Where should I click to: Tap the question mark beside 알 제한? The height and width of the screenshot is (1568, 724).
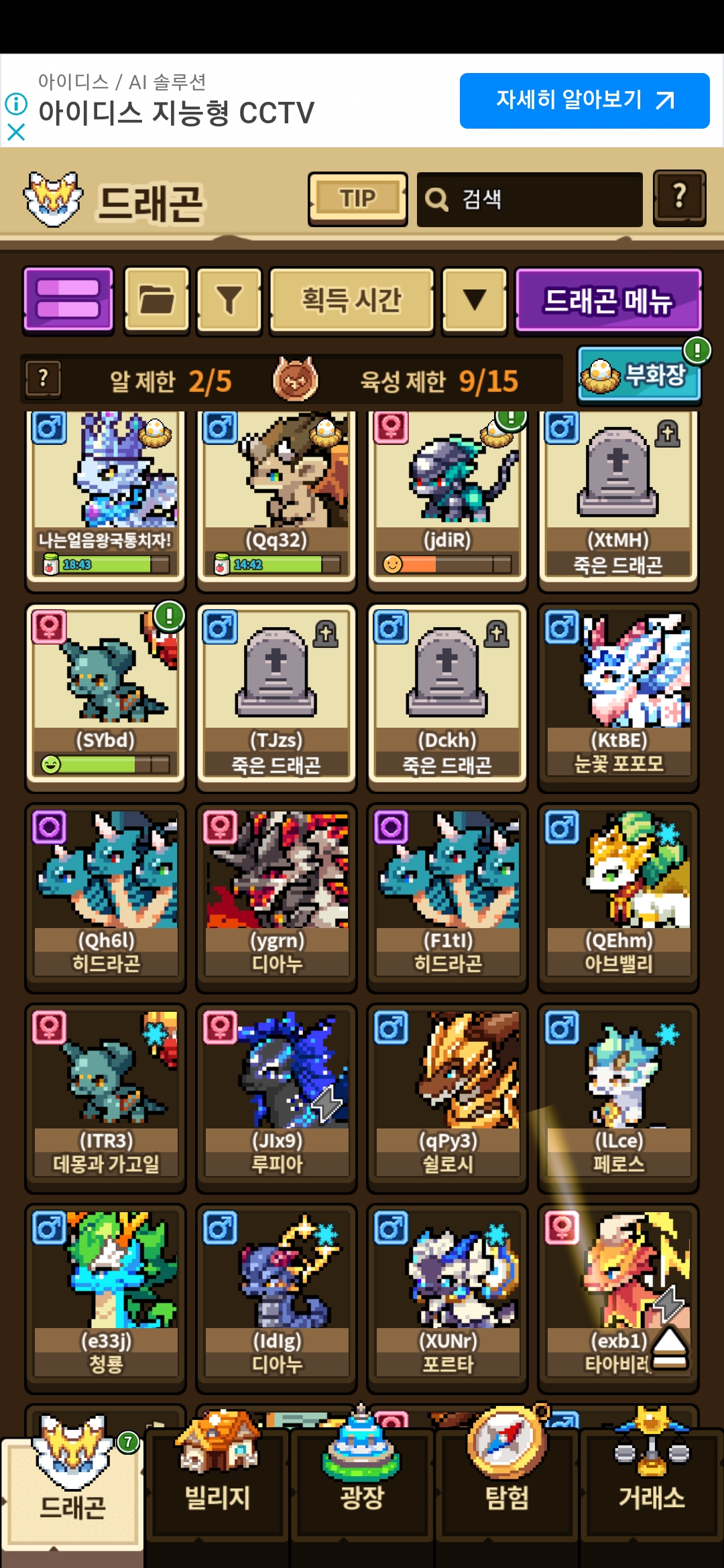(44, 379)
